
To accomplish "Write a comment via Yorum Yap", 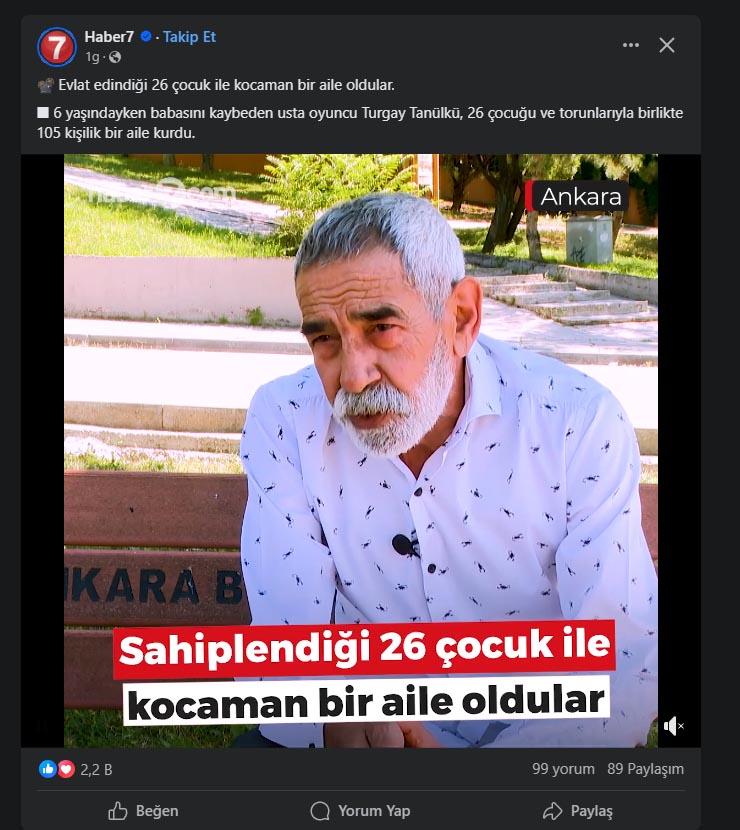I will (x=360, y=810).
